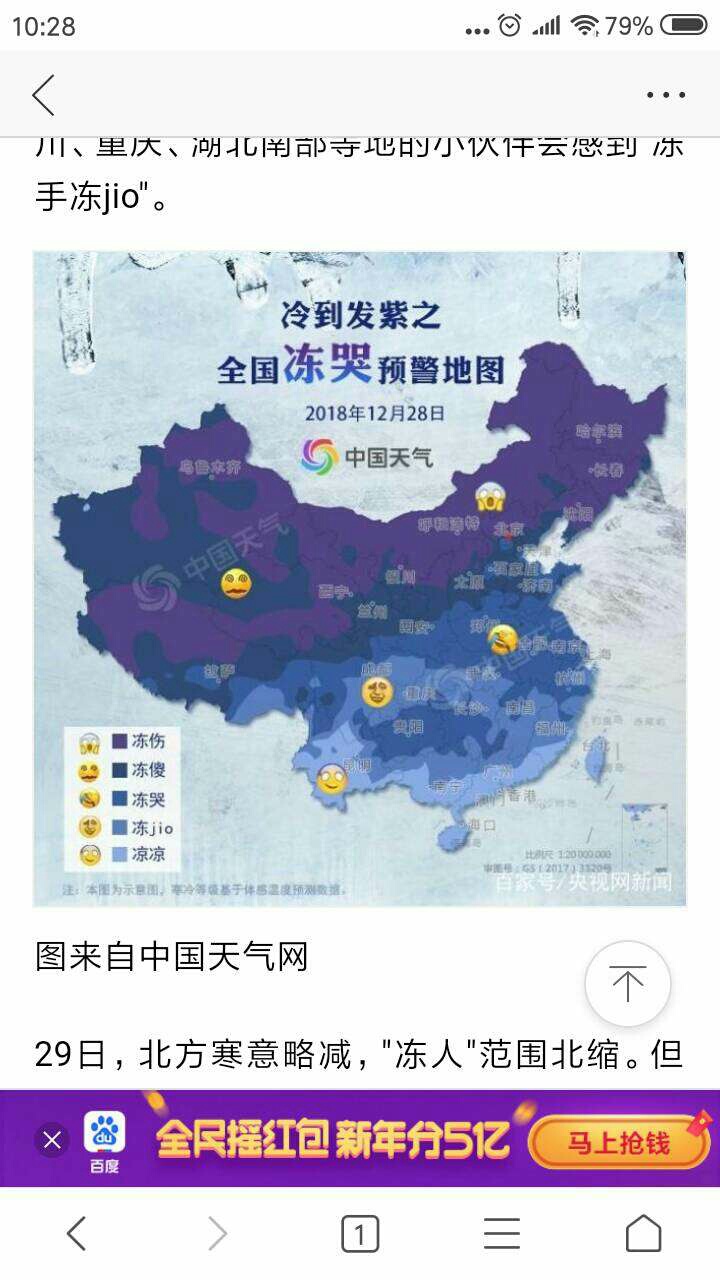This screenshot has height=1280, width=720.
Task: Open the three-dot overflow menu
Action: 665,96
